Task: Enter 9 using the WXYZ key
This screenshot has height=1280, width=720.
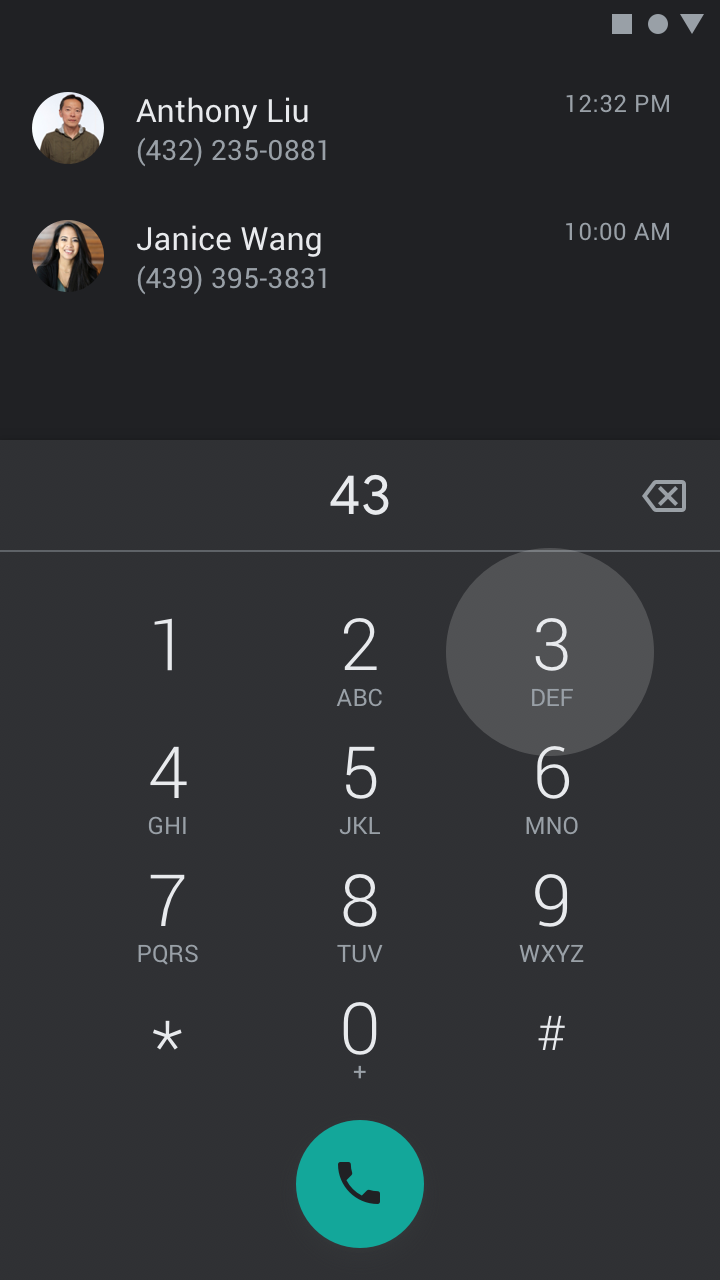Action: click(x=552, y=914)
